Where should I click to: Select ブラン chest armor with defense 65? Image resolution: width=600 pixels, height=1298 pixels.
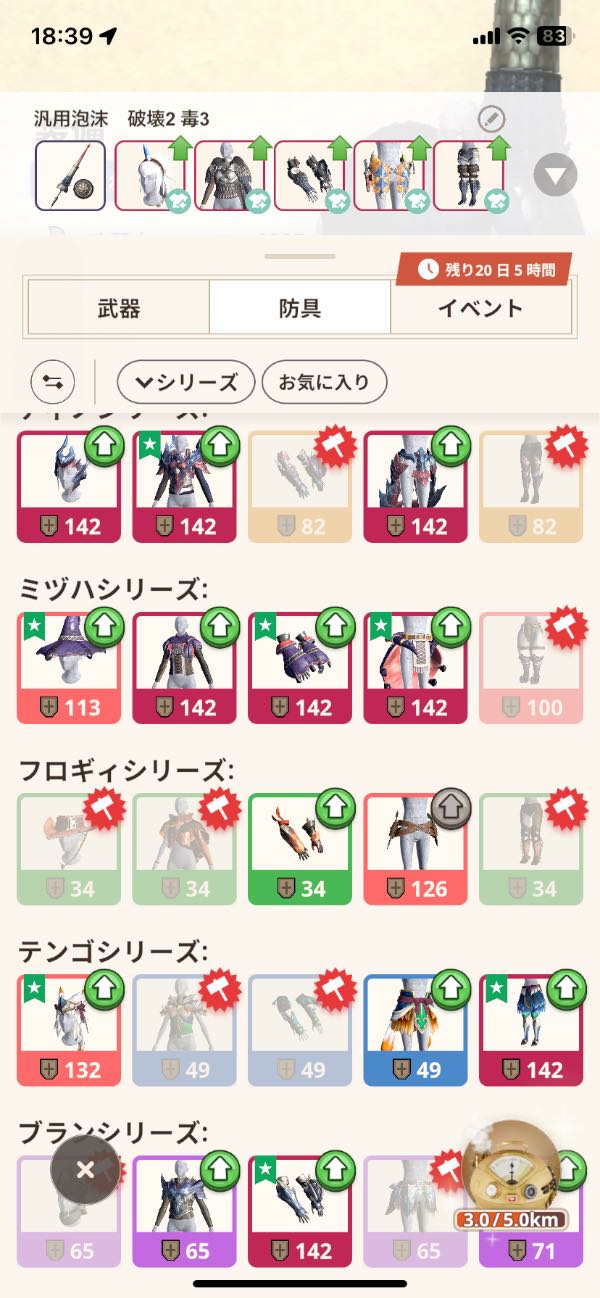184,1209
